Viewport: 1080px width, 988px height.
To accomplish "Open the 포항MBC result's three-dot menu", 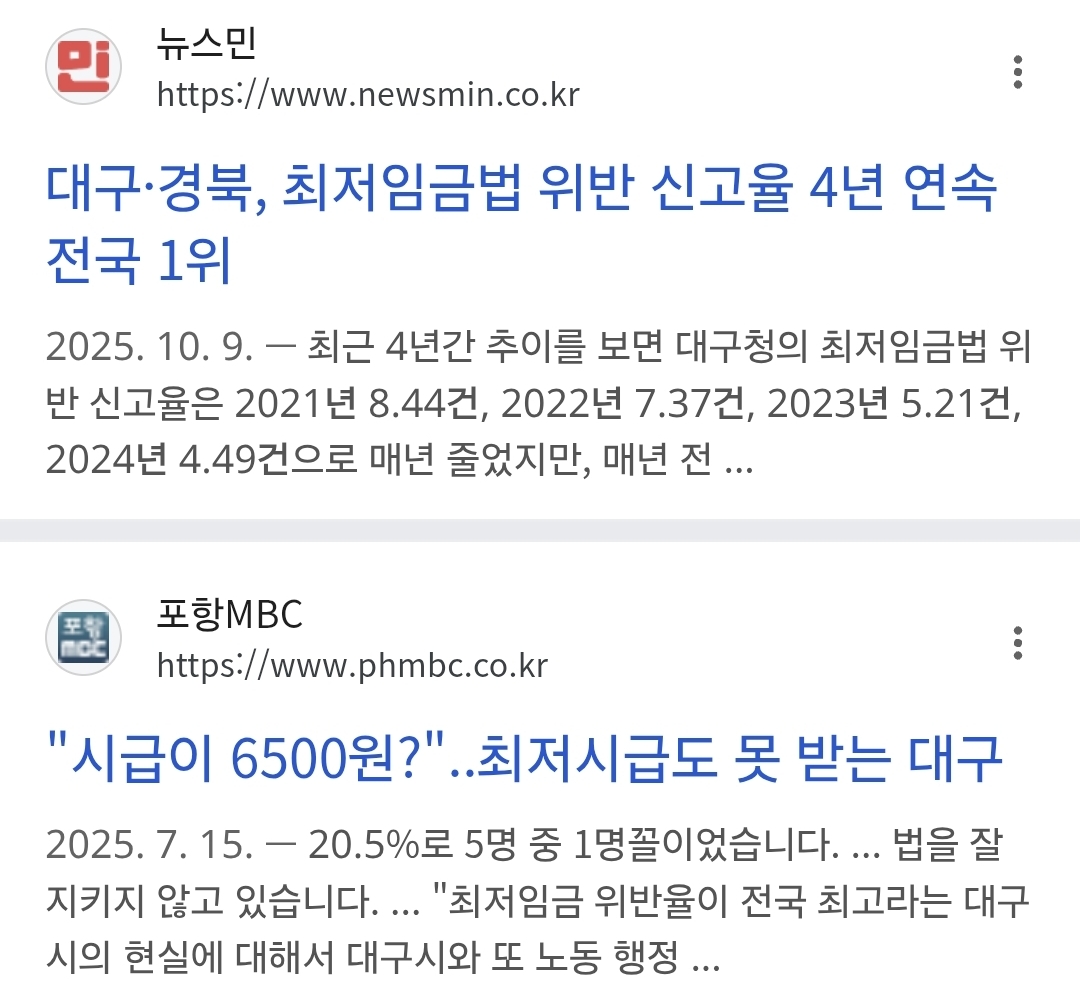I will tap(1017, 642).
